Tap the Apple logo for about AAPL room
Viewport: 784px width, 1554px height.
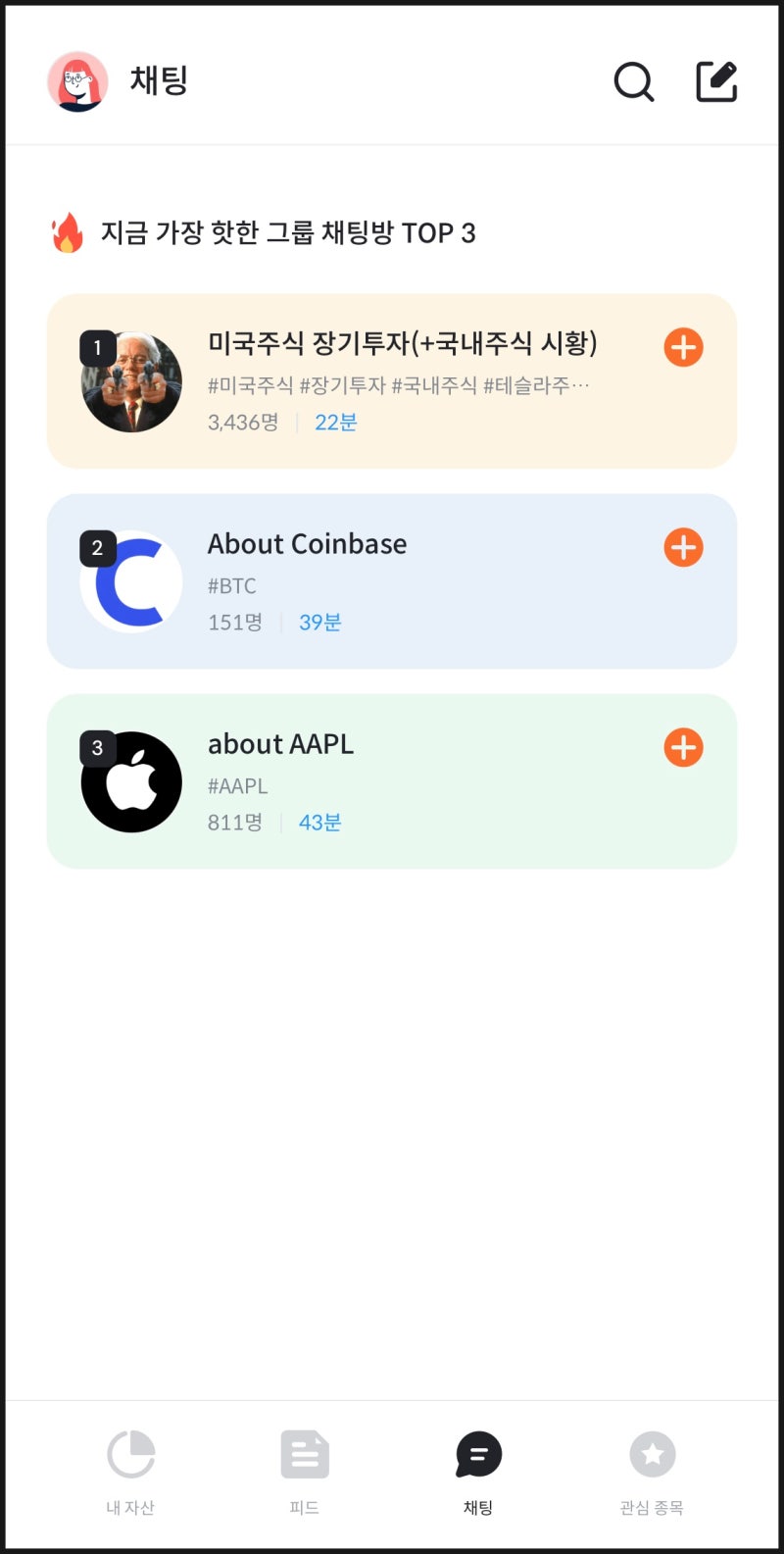click(x=131, y=780)
